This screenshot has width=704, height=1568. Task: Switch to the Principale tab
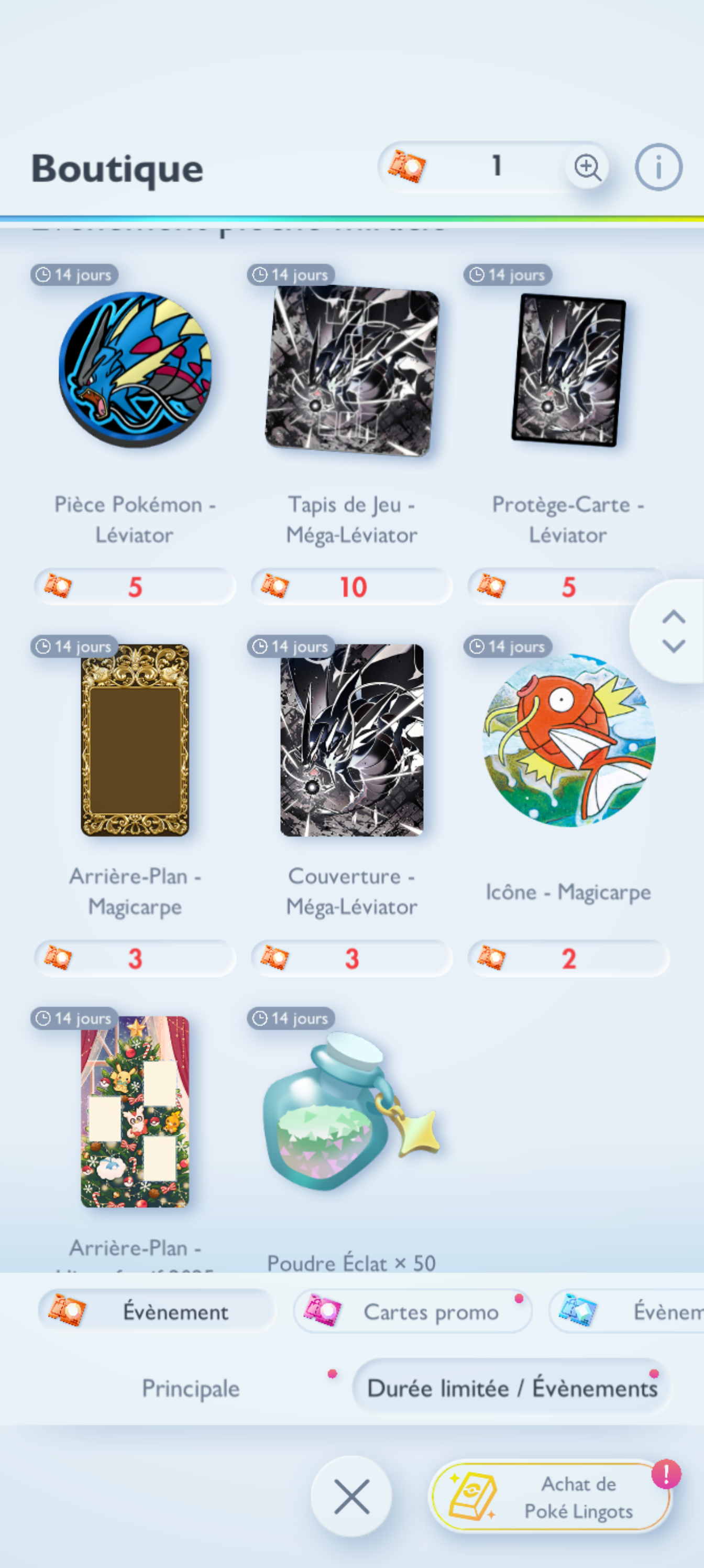pos(191,1388)
